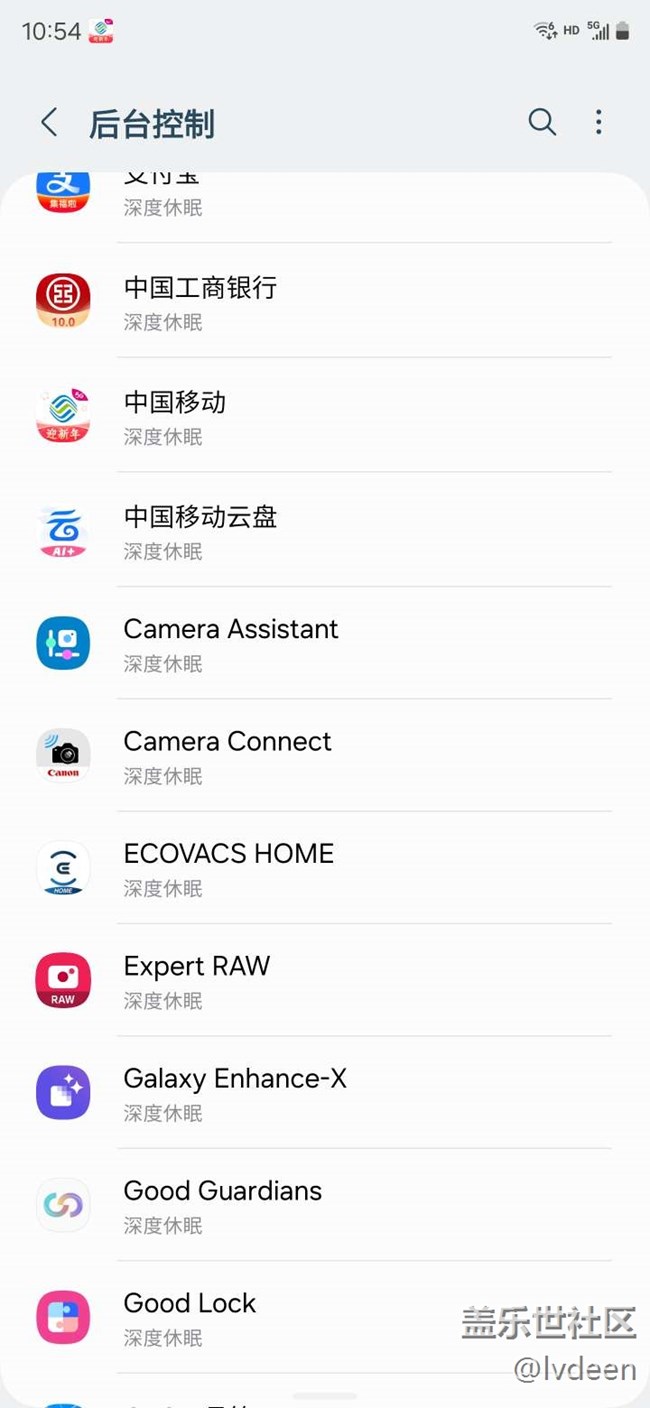The width and height of the screenshot is (650, 1408).
Task: Open the more options menu
Action: click(x=599, y=122)
